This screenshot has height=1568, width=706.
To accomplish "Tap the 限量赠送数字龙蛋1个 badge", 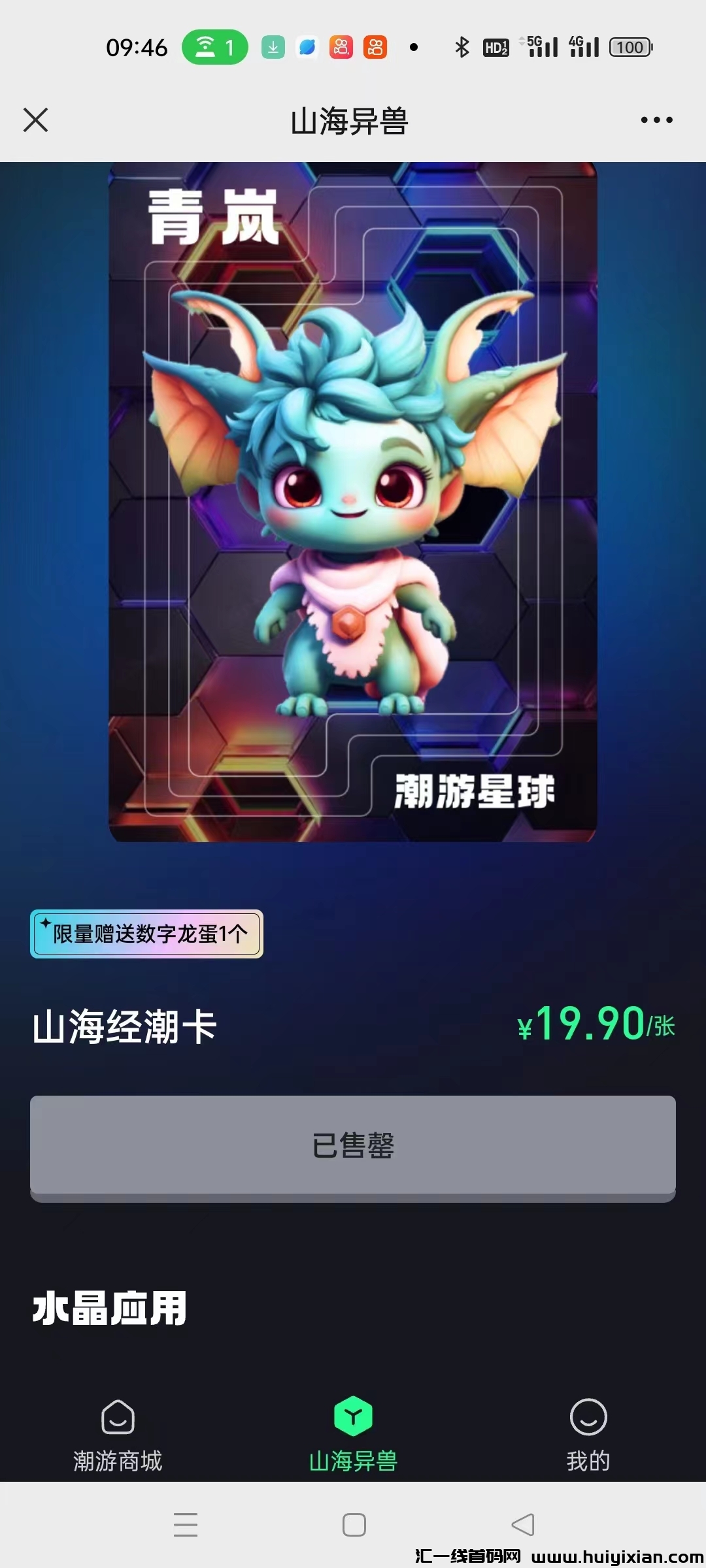I will pos(147,934).
